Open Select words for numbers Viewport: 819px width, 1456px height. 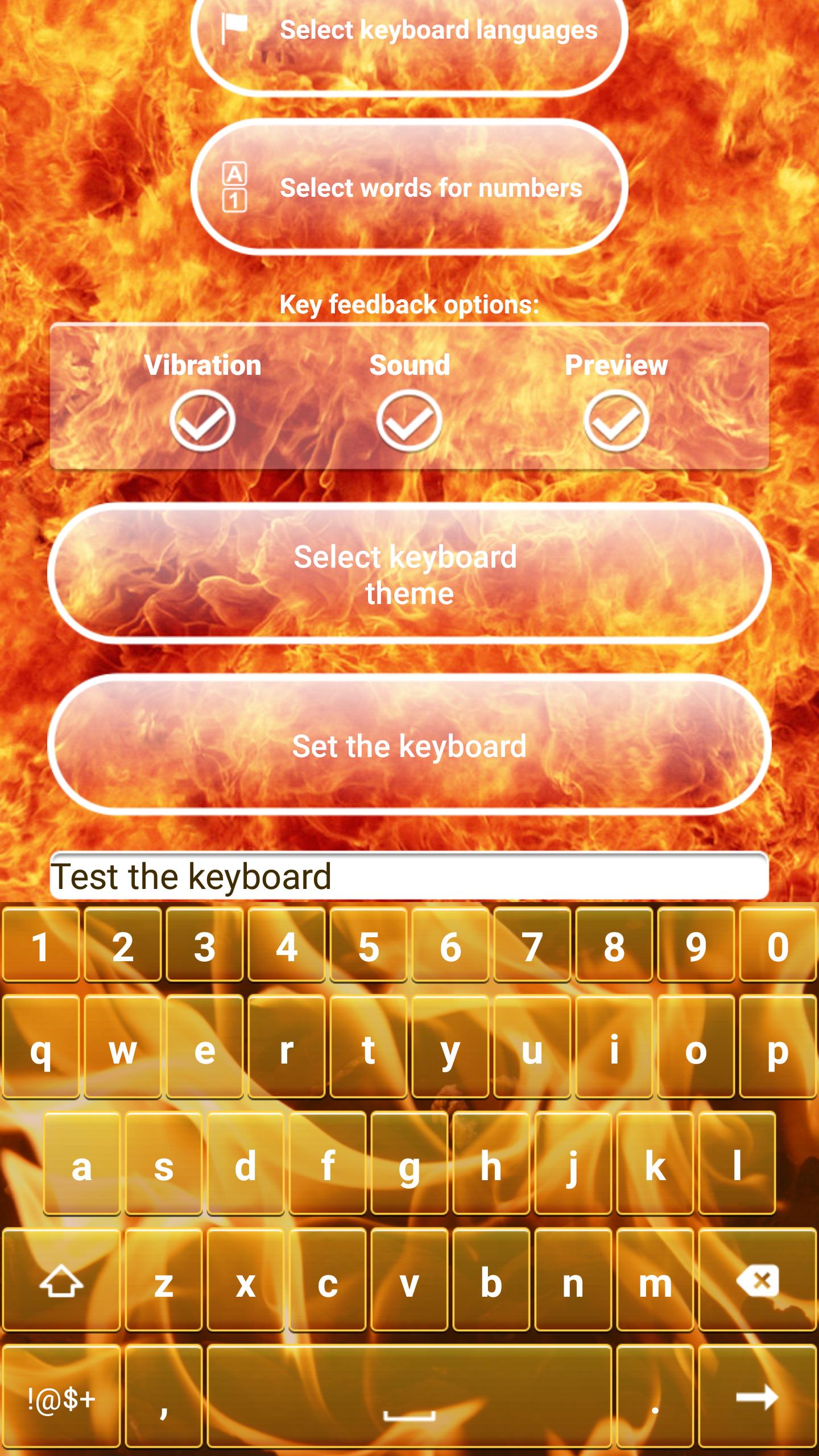409,188
